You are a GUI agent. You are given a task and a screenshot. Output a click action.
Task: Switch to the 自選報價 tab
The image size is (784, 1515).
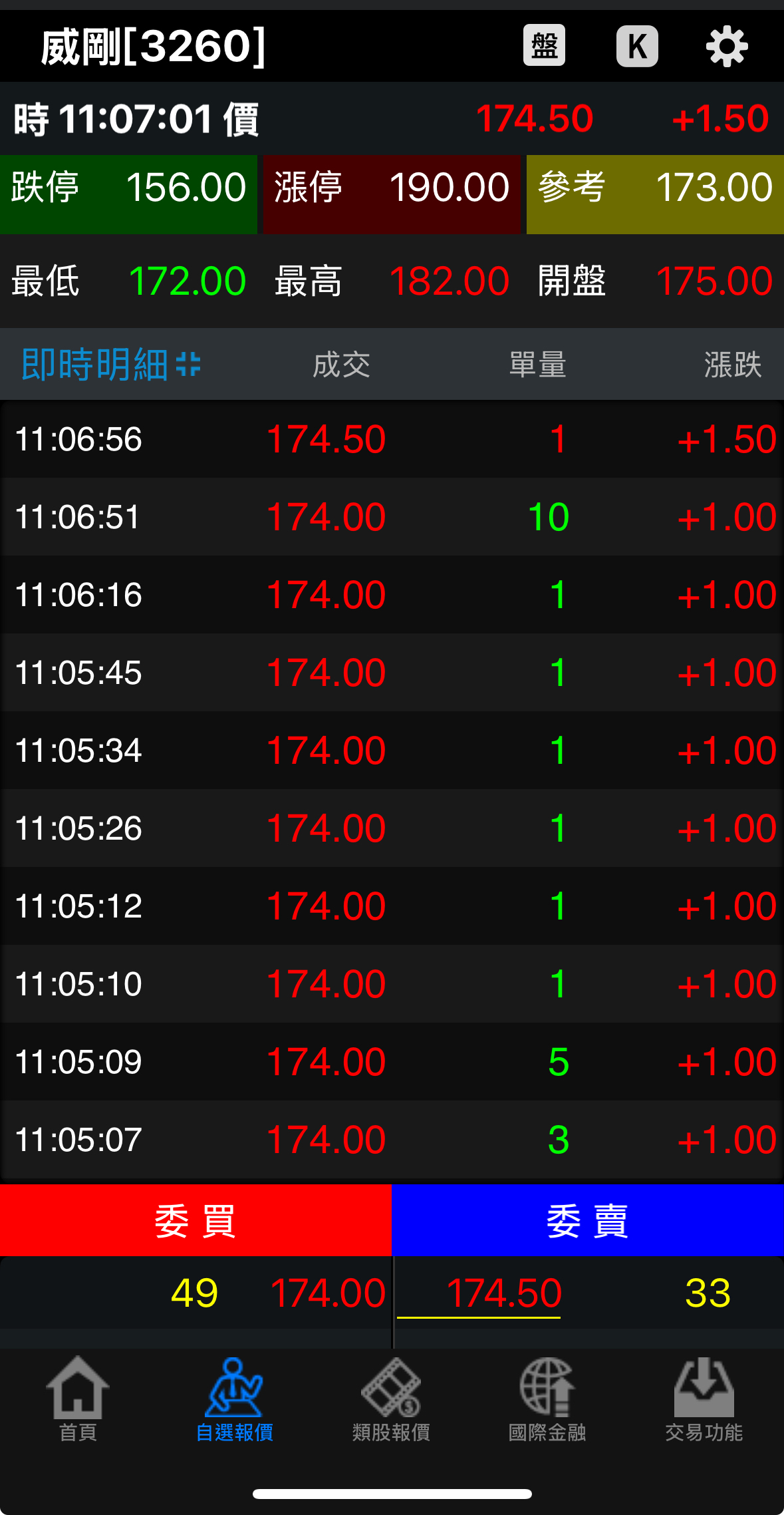pos(234,1398)
